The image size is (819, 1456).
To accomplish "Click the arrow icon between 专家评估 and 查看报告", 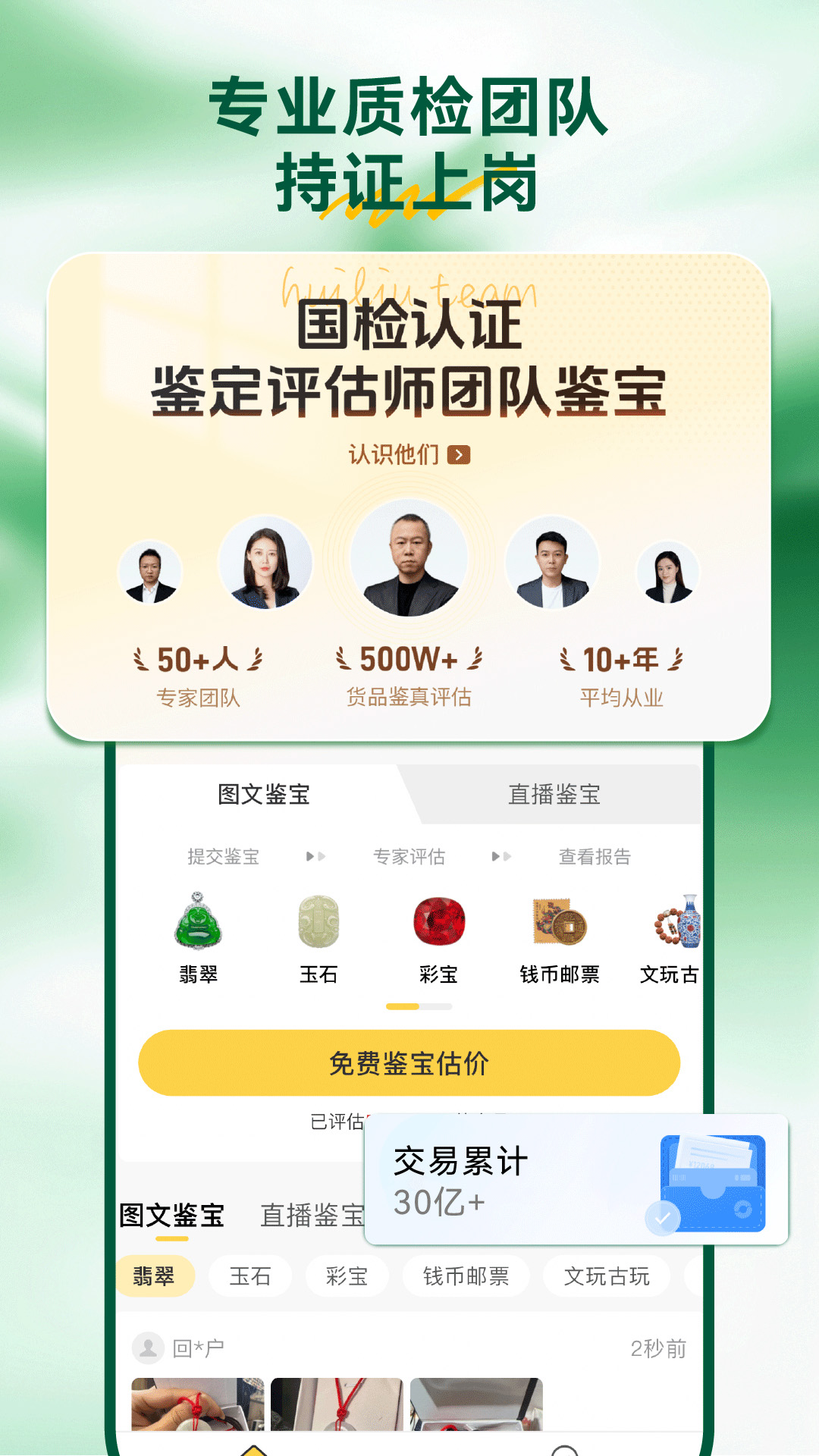I will point(499,857).
